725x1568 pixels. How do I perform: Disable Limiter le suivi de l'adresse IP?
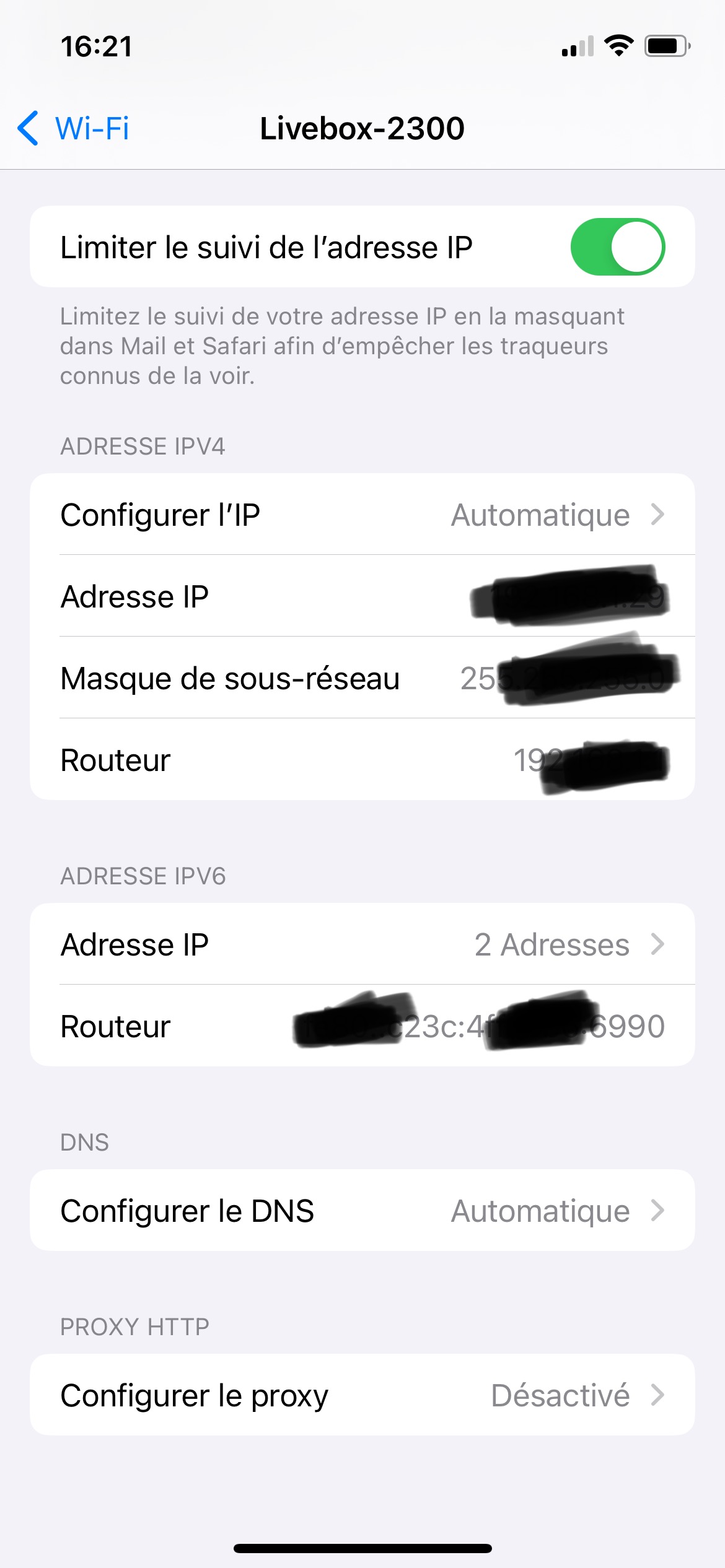coord(617,246)
